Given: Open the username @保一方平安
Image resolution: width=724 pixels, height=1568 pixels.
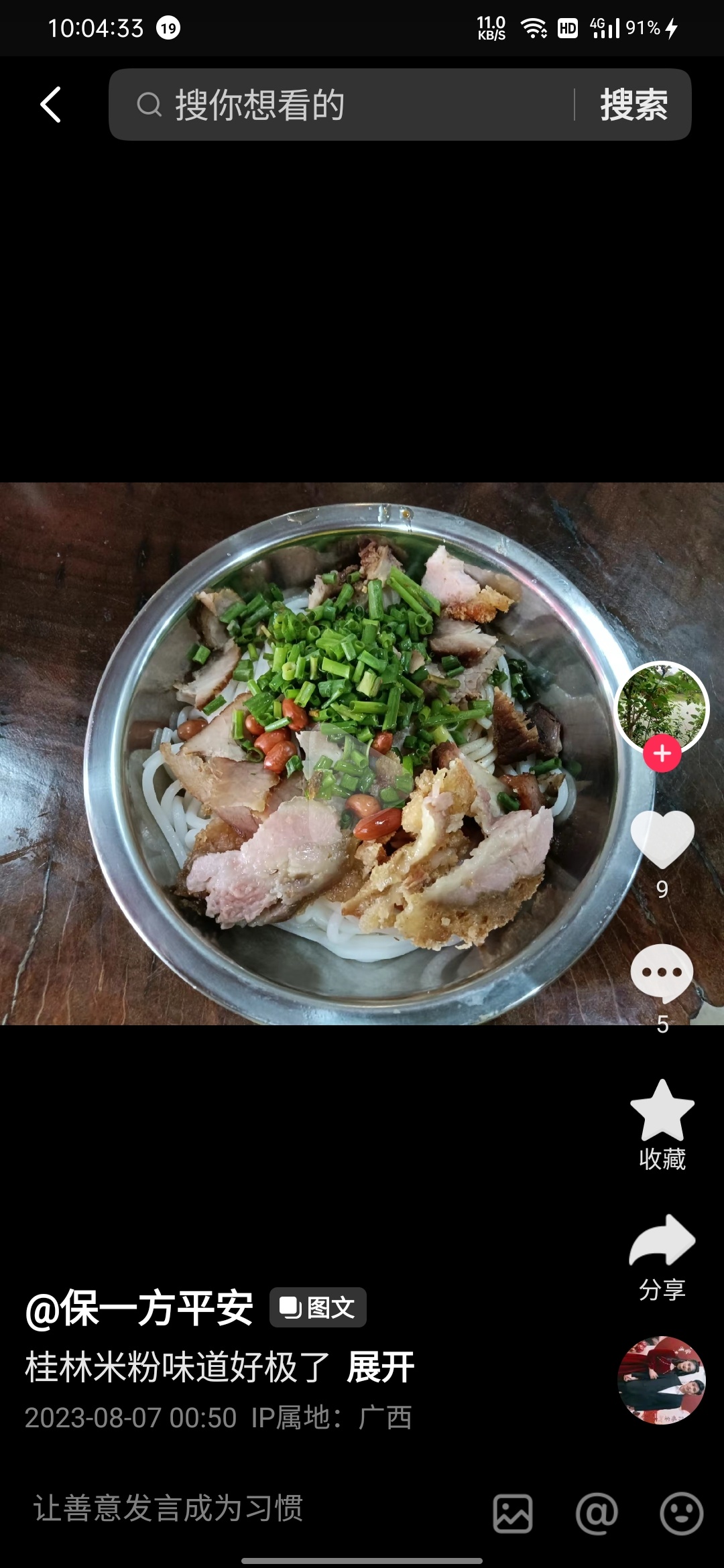Looking at the screenshot, I should pos(139,1307).
